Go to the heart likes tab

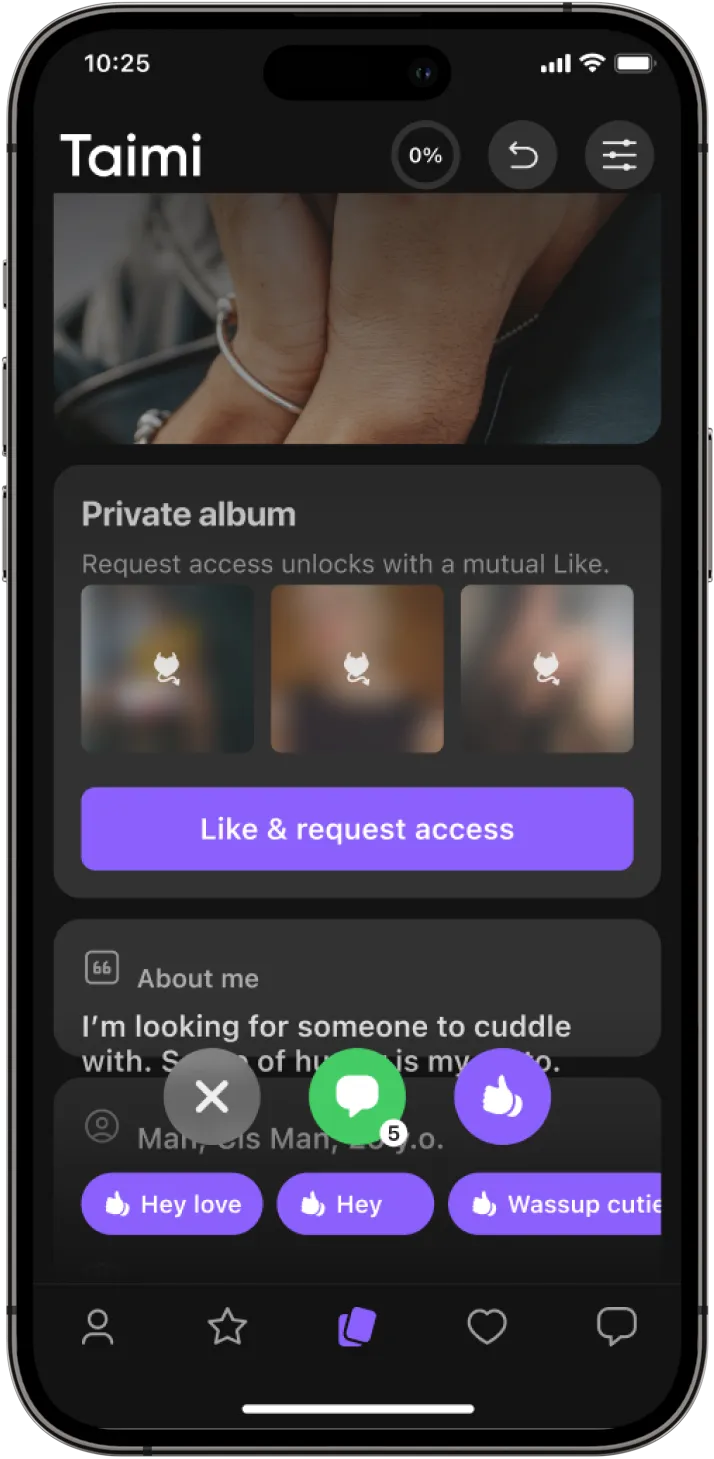(487, 1327)
